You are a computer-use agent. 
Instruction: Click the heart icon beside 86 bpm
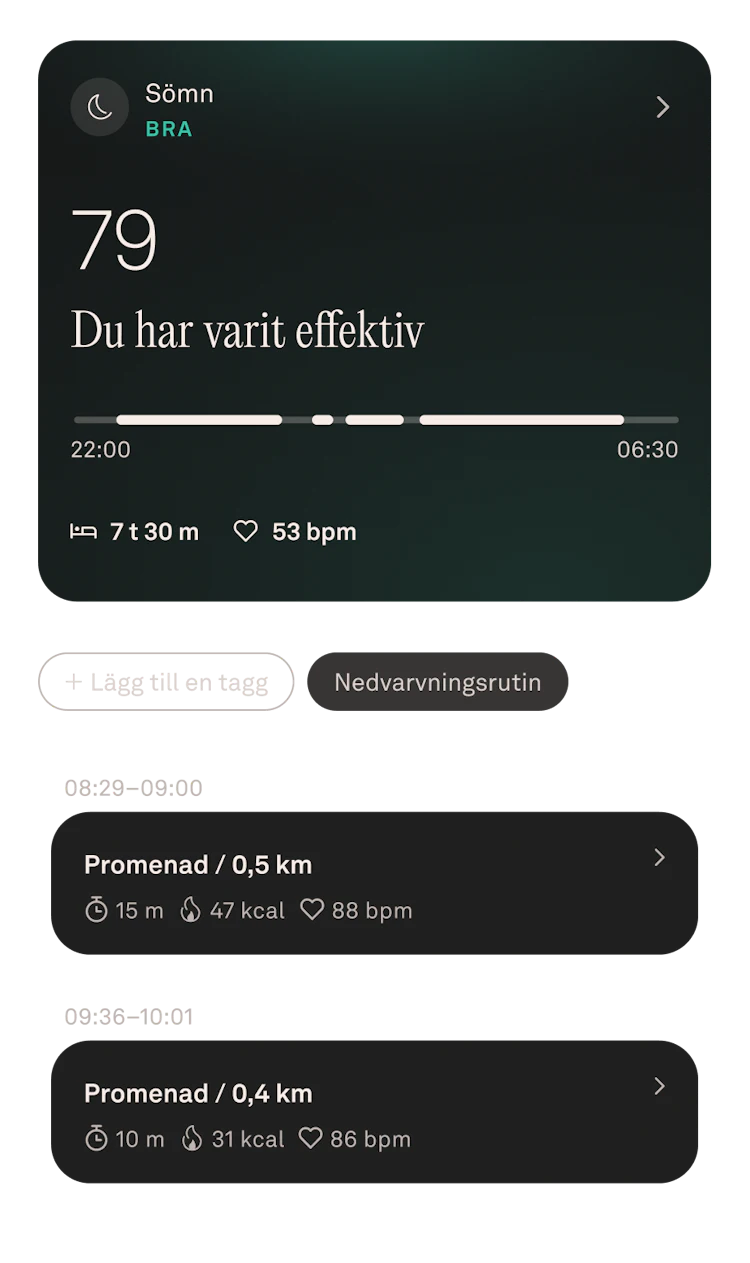click(311, 1138)
